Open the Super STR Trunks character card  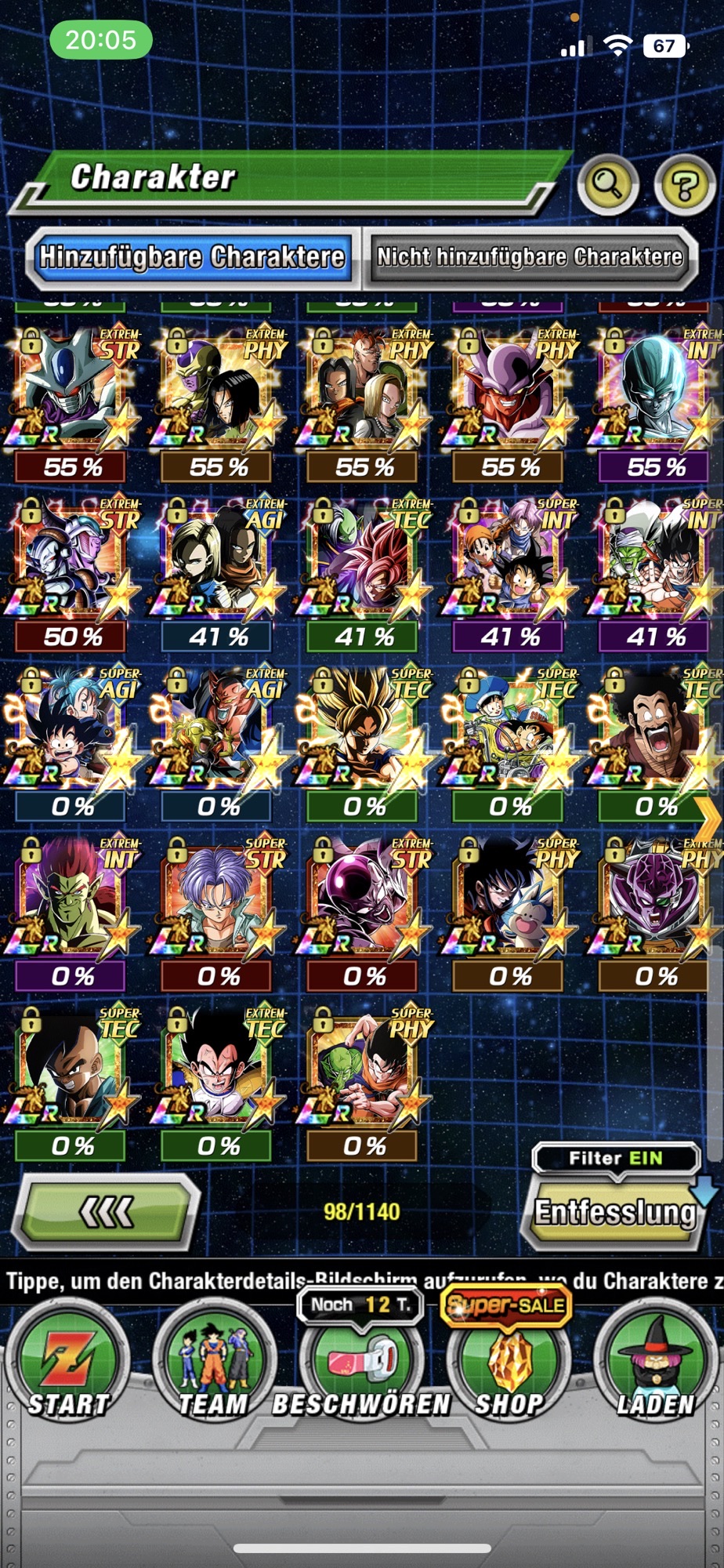217,911
